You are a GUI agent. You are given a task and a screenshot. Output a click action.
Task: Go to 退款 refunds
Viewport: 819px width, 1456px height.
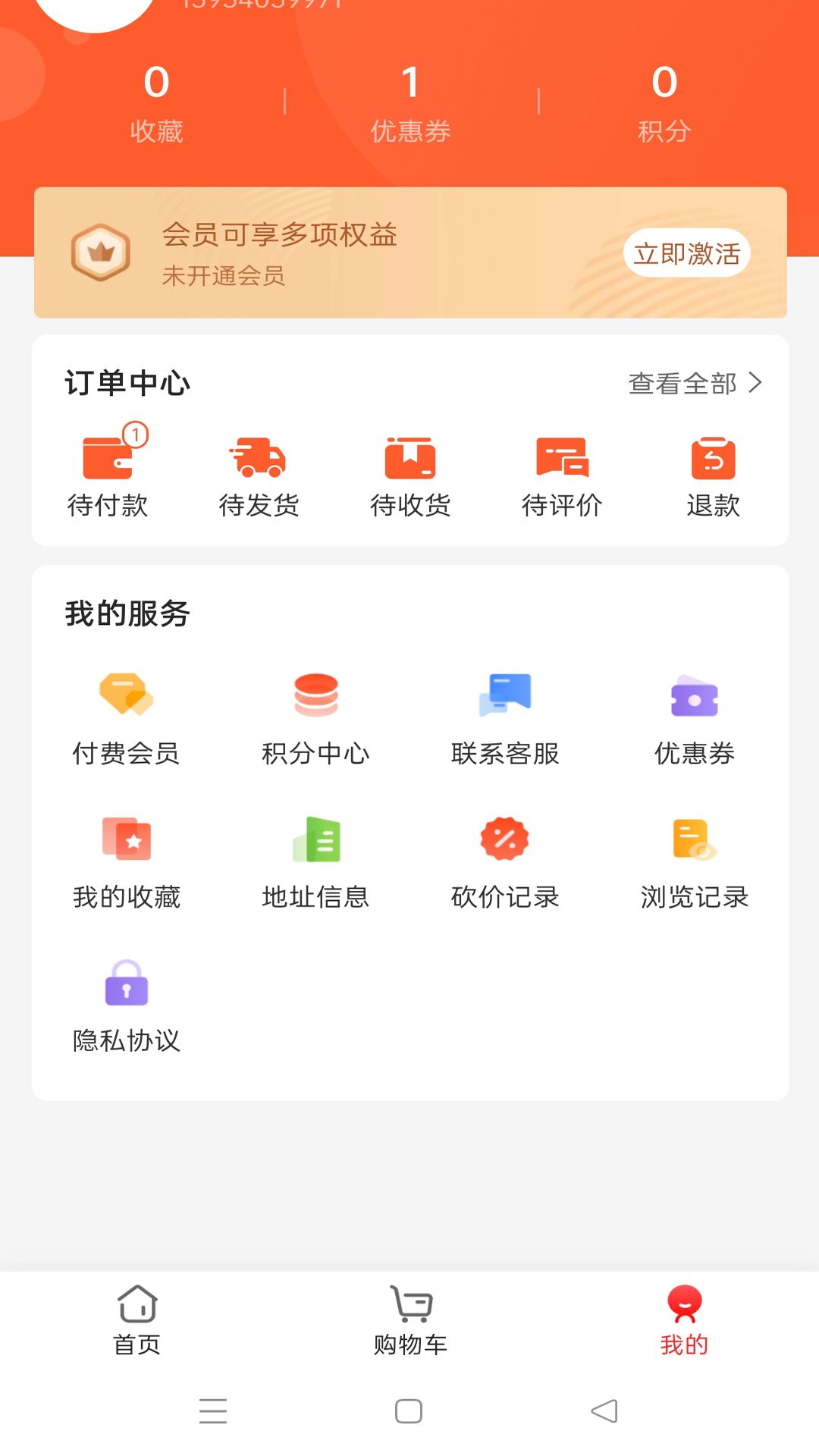[x=713, y=475]
